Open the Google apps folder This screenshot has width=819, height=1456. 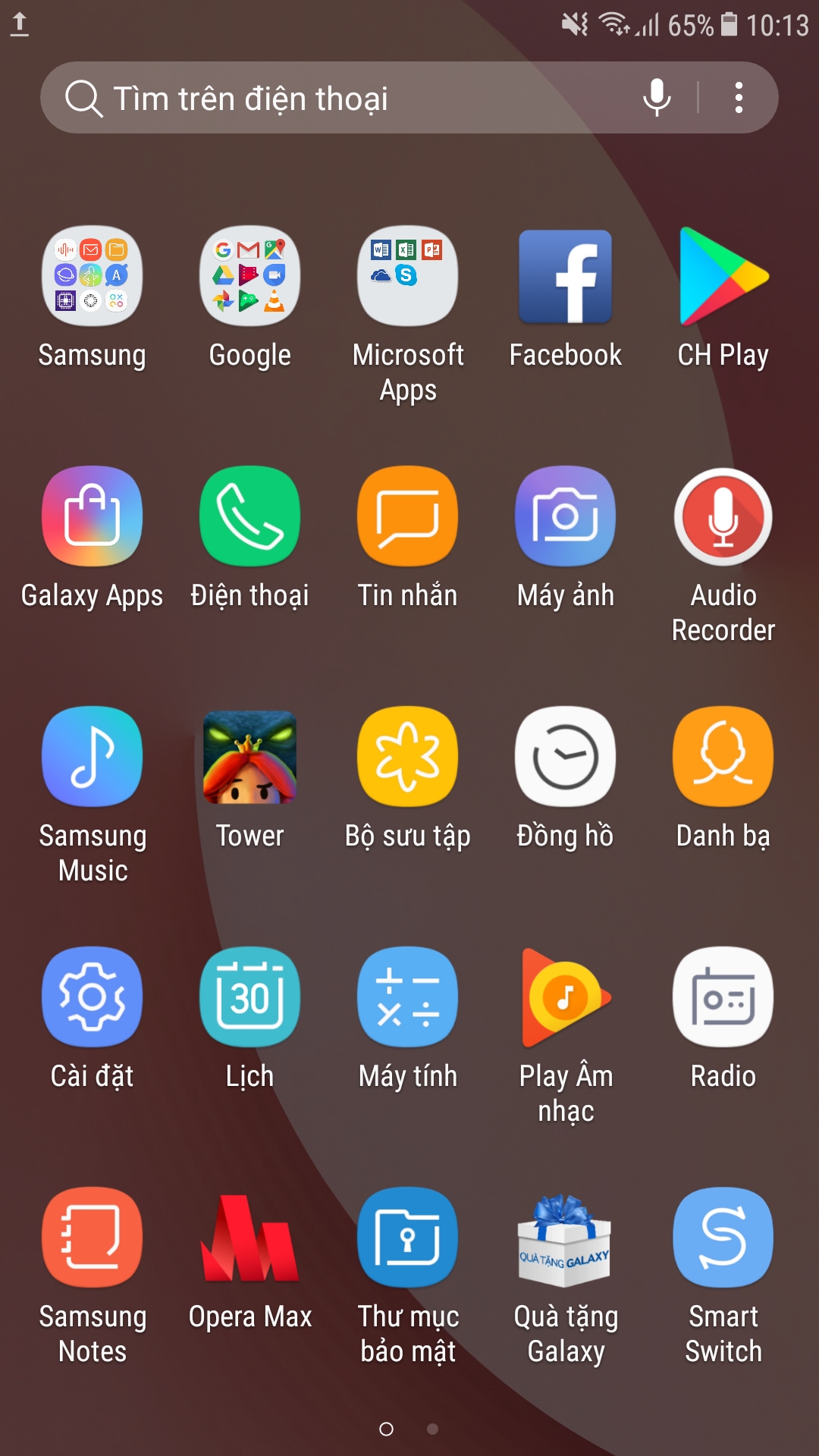pyautogui.click(x=249, y=277)
